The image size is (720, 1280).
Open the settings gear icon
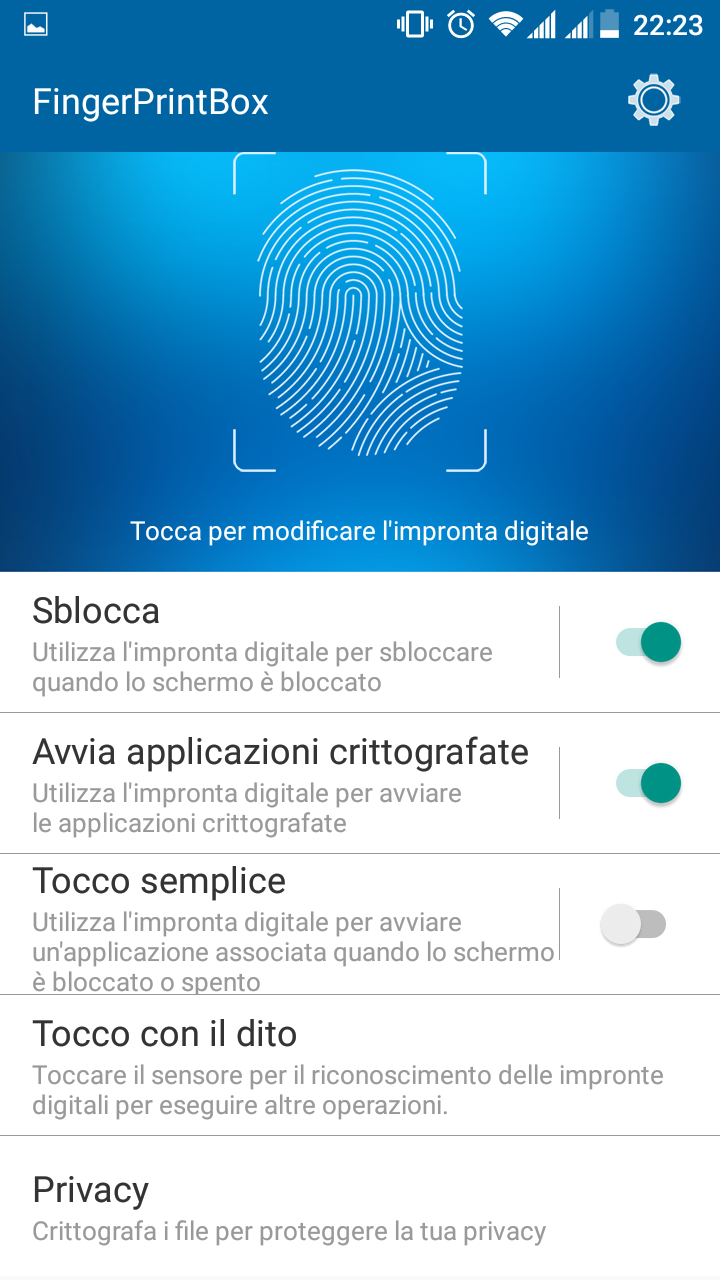pyautogui.click(x=654, y=100)
